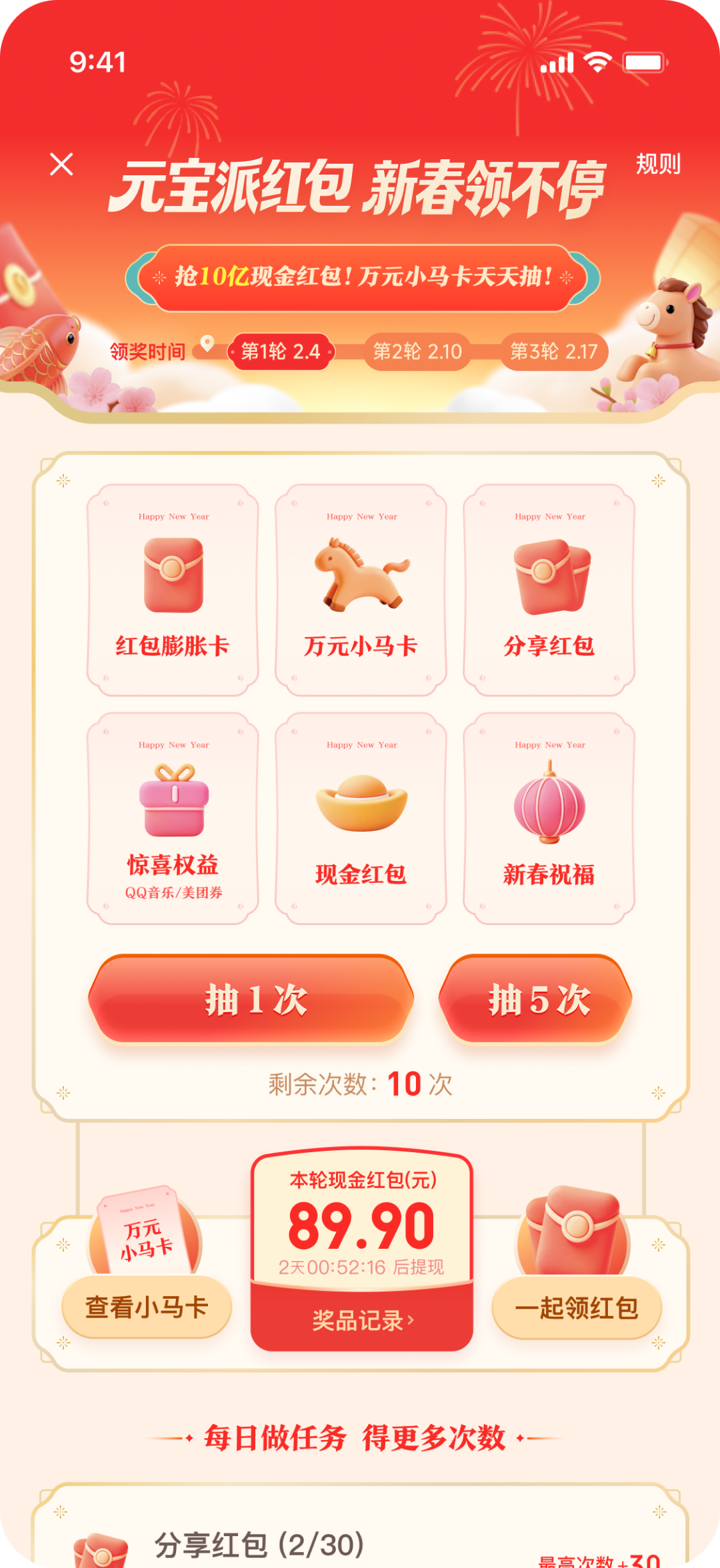Open the 万元小马卡 prize card
The width and height of the screenshot is (720, 1568).
point(361,590)
